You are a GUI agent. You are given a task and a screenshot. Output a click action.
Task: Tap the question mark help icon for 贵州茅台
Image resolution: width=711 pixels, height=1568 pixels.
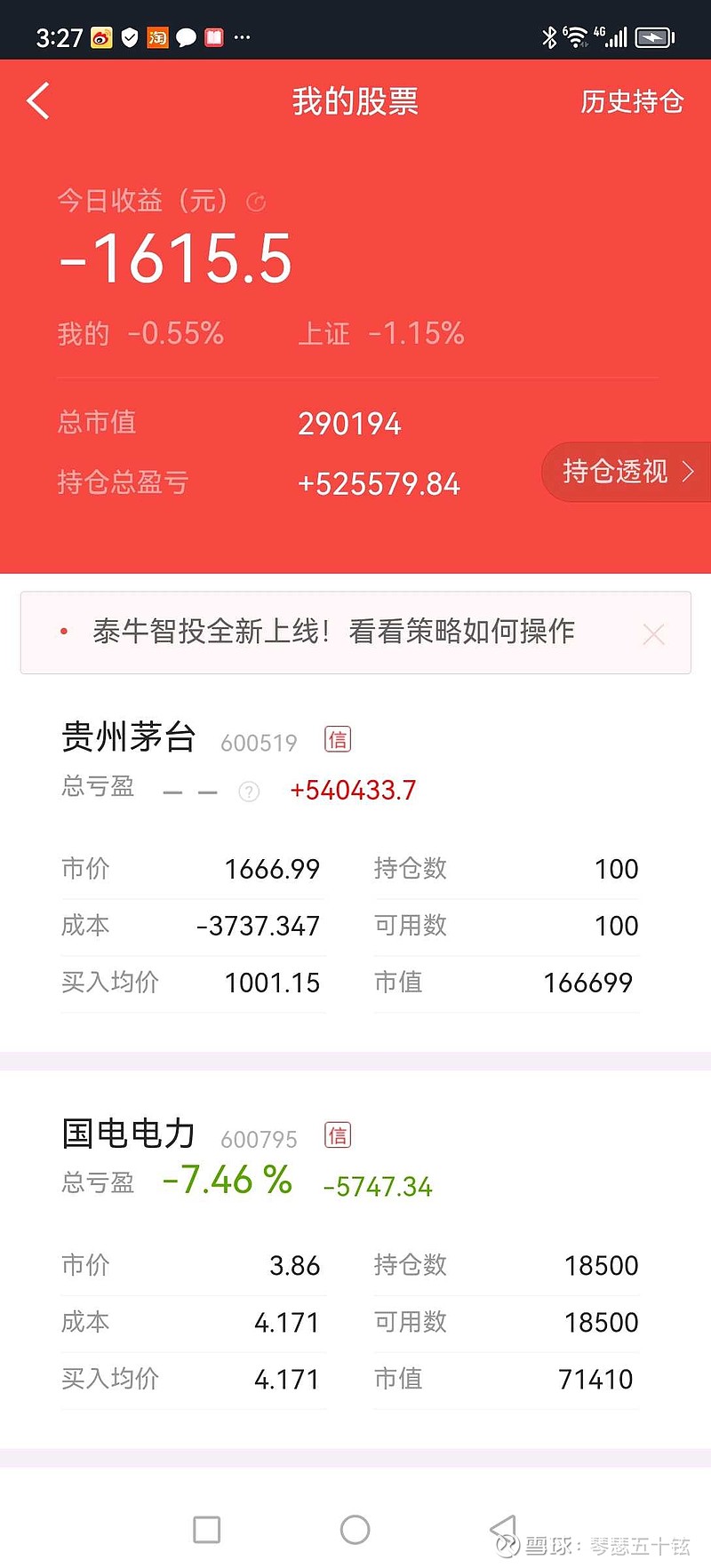click(x=250, y=792)
